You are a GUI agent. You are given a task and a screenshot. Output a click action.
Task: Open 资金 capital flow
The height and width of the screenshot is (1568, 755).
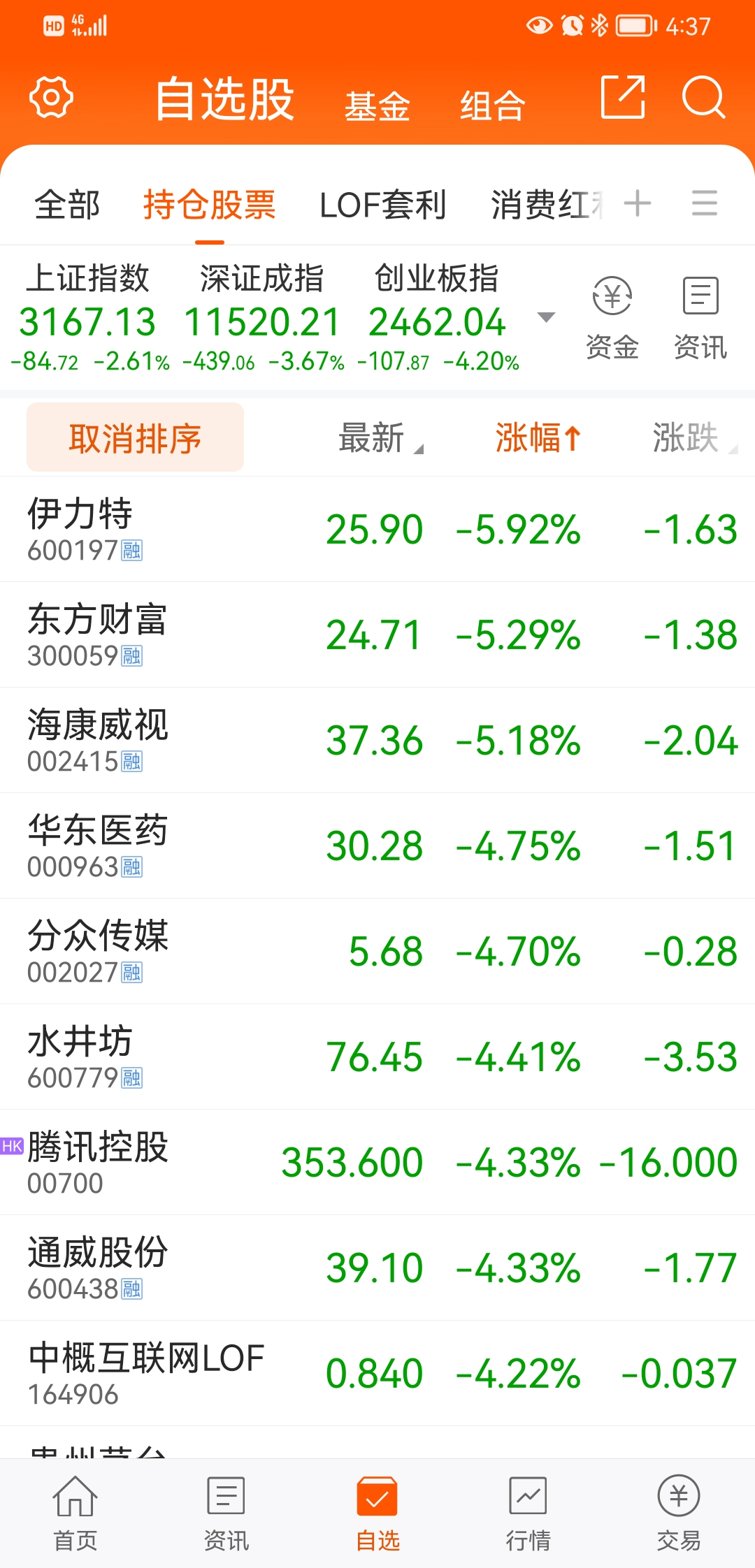pyautogui.click(x=612, y=318)
